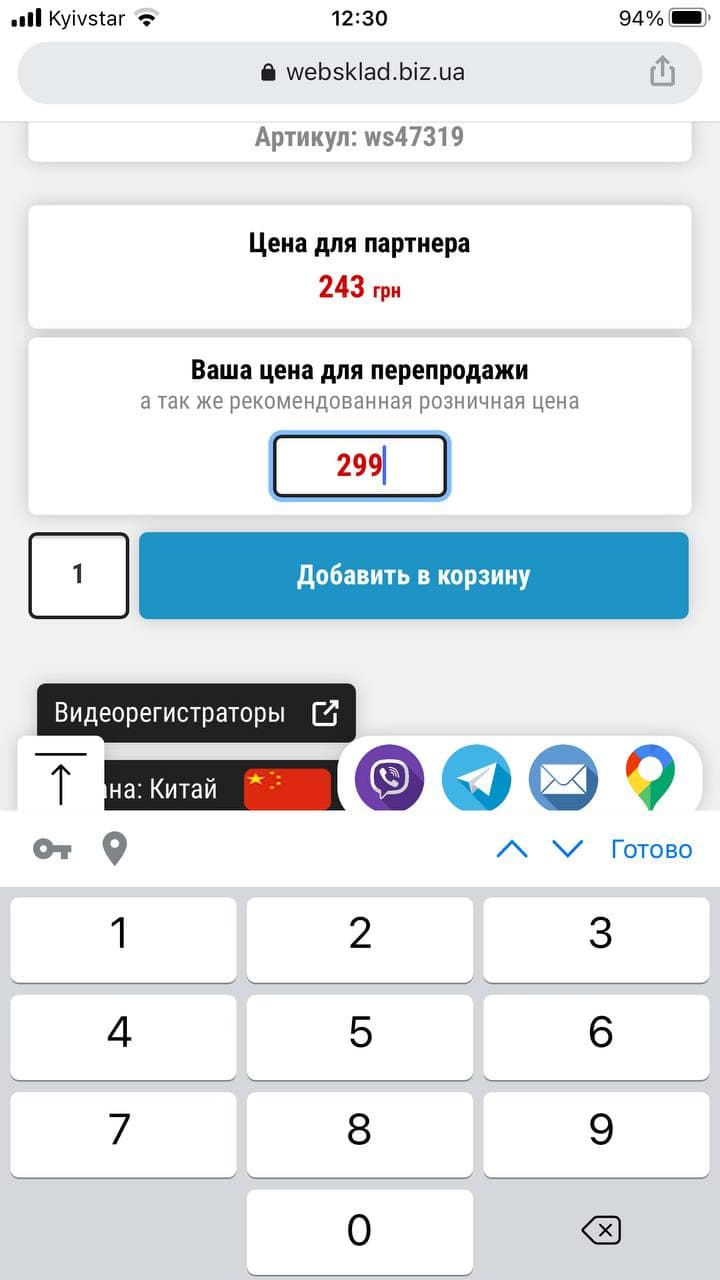
Task: Tap the websklad.biz.ua address bar
Action: point(360,72)
